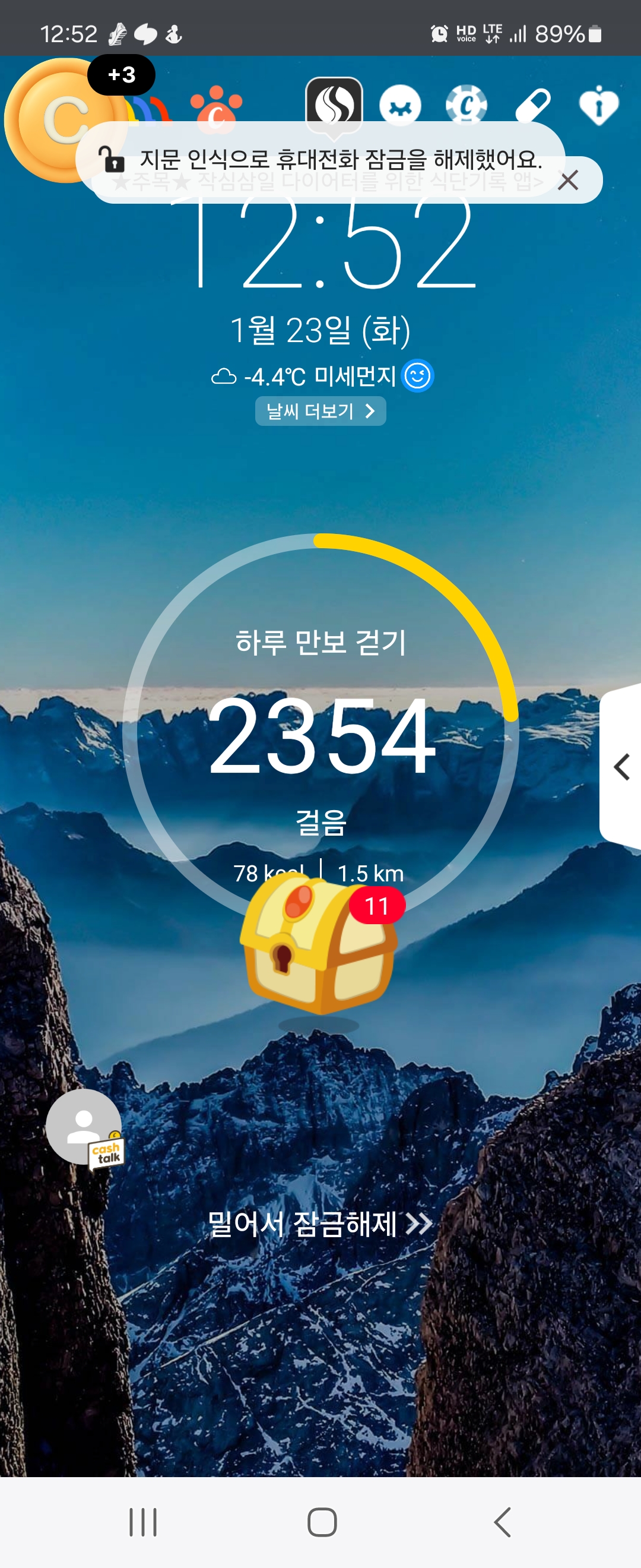Open the cash talk profile bubble
Image resolution: width=641 pixels, height=1568 pixels.
coord(85,1129)
